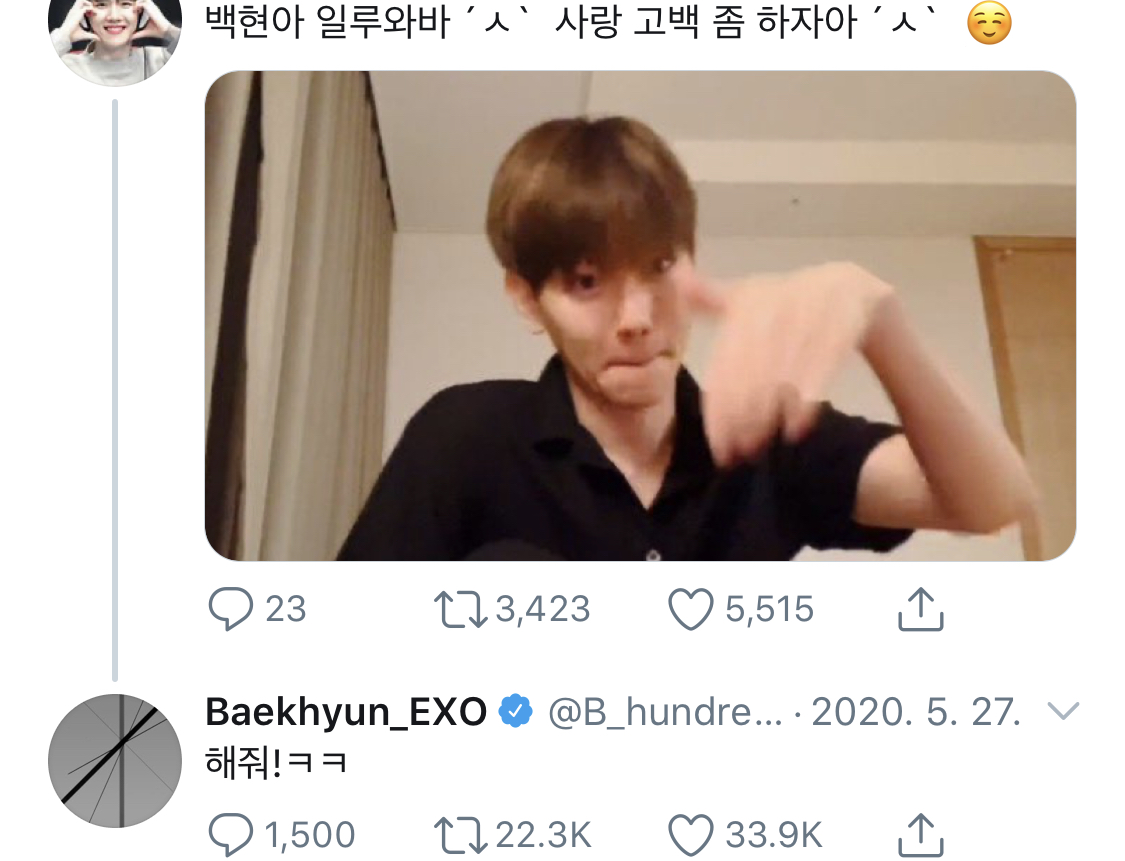Share the top tweet with the photo

pos(918,609)
